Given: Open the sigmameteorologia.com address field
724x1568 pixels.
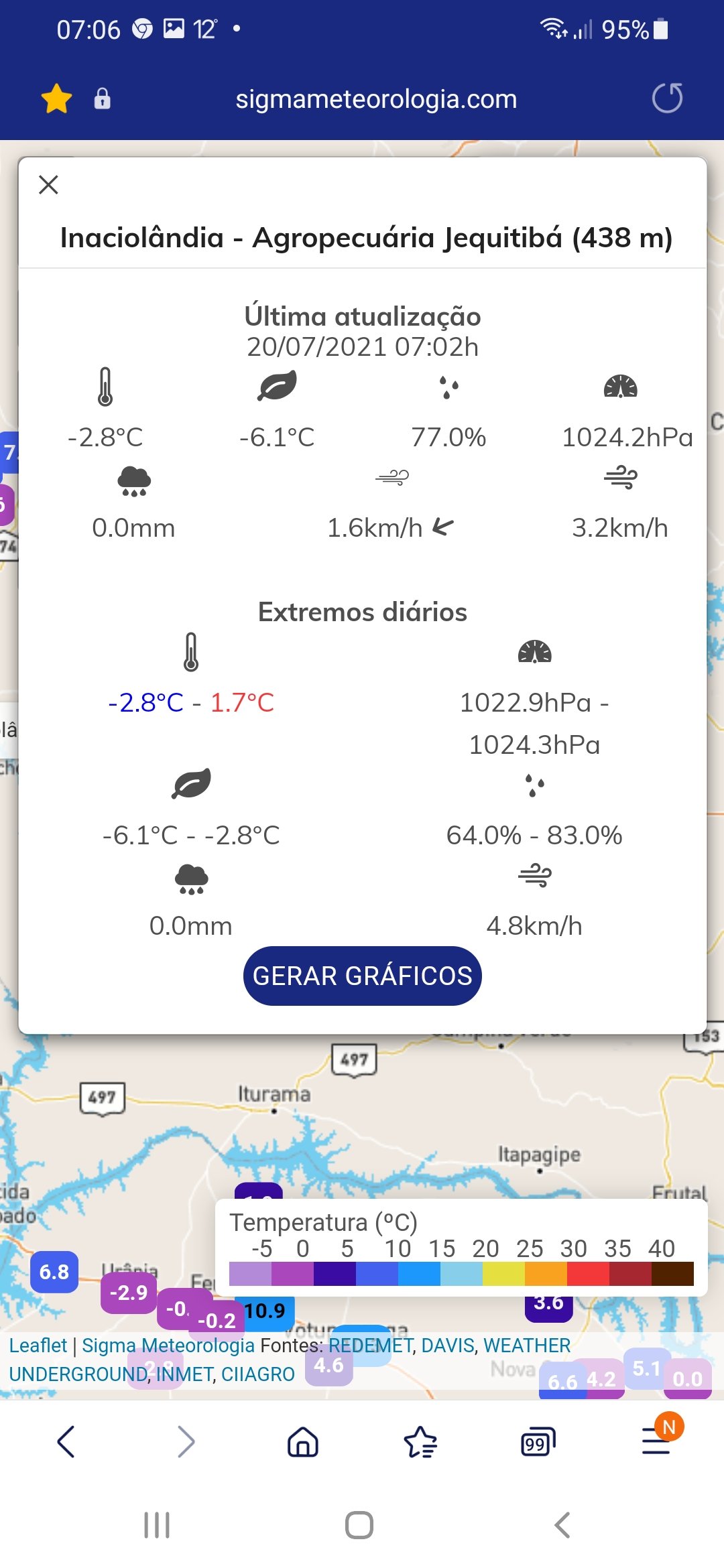Looking at the screenshot, I should (376, 99).
